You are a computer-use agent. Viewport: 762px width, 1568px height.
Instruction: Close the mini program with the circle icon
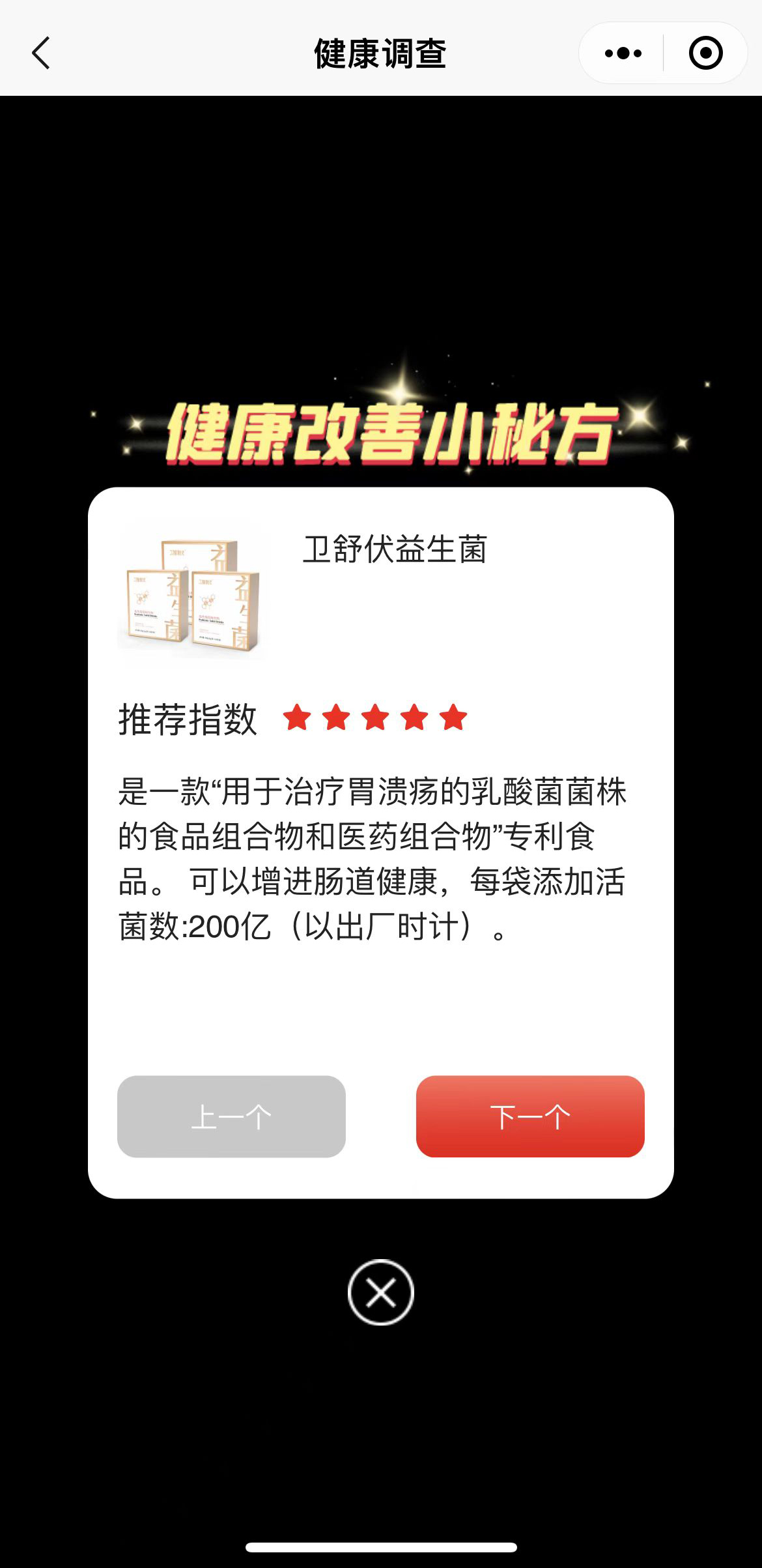(x=705, y=53)
